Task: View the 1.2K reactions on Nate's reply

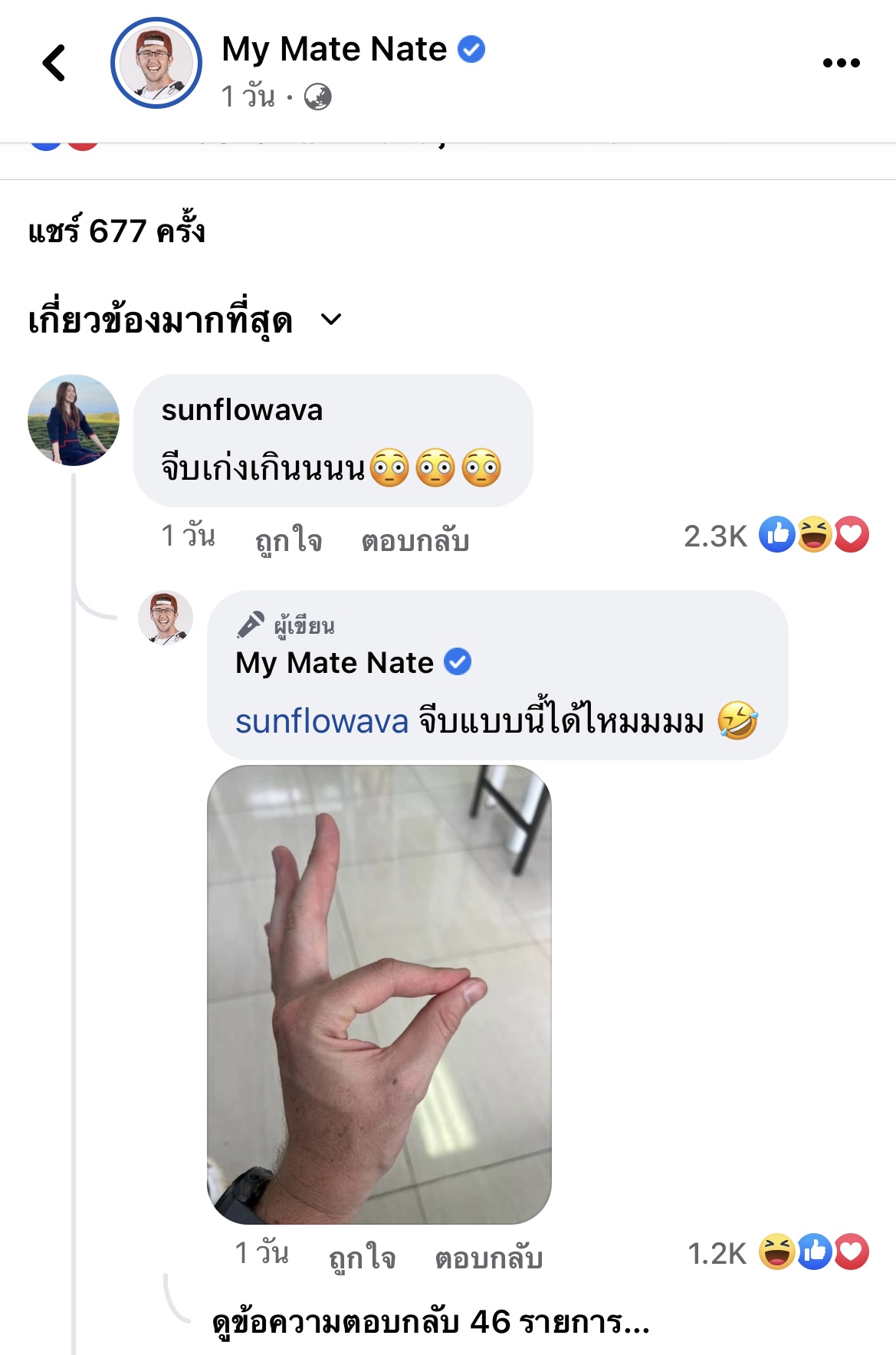Action: pyautogui.click(x=776, y=1253)
